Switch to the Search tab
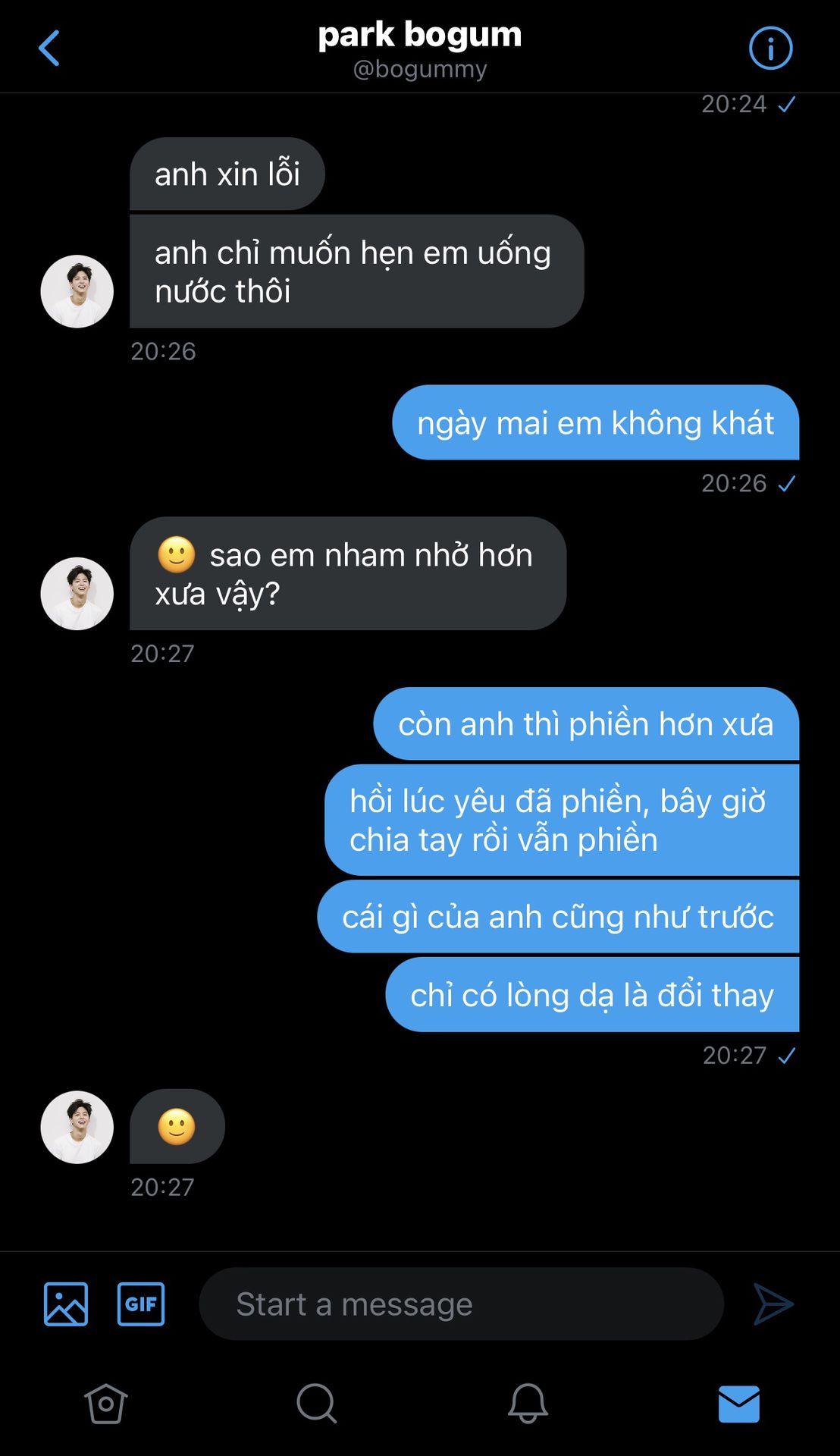840x1456 pixels. coord(316,1404)
